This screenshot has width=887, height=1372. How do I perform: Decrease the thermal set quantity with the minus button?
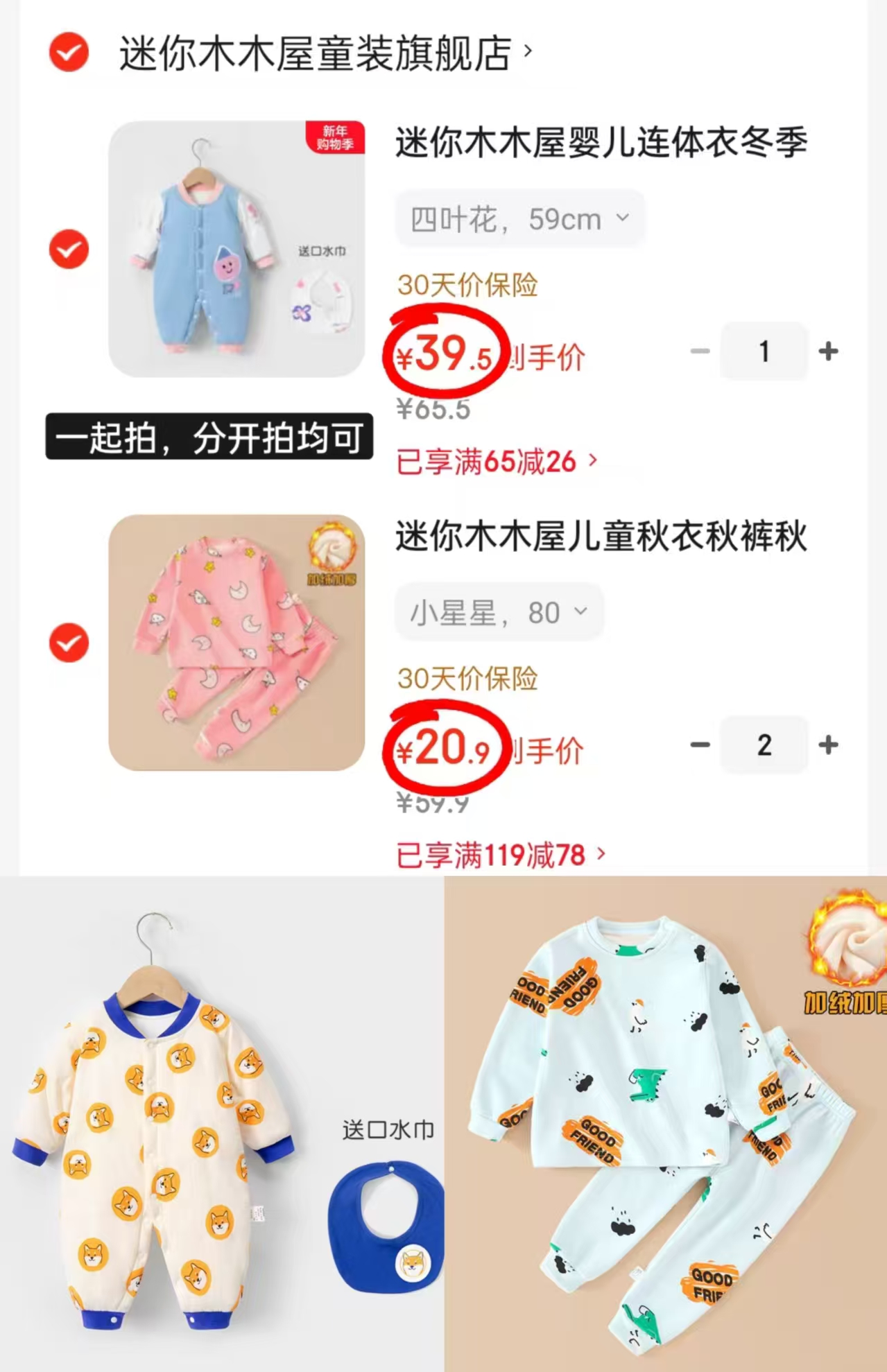click(x=700, y=745)
